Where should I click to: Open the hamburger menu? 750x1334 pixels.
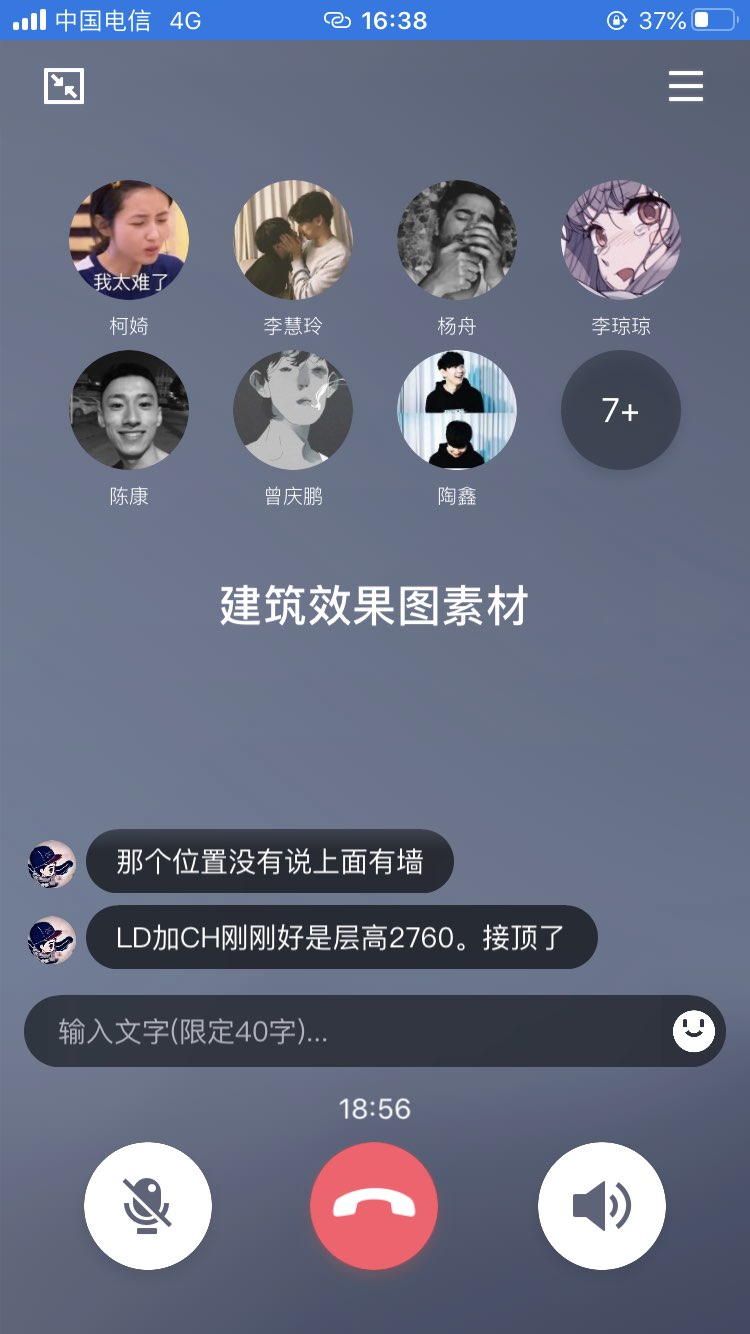(686, 87)
